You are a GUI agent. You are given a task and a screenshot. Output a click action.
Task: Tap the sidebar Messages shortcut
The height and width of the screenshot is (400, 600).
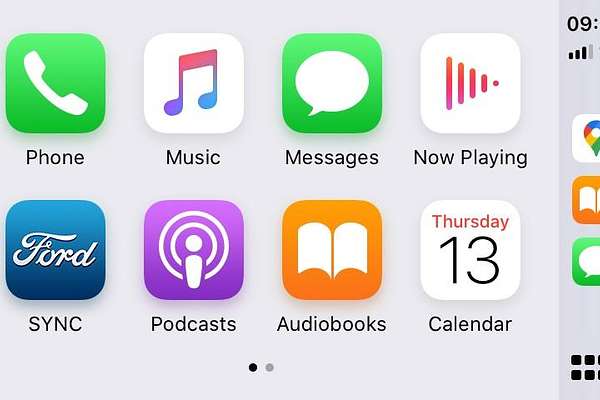click(587, 262)
